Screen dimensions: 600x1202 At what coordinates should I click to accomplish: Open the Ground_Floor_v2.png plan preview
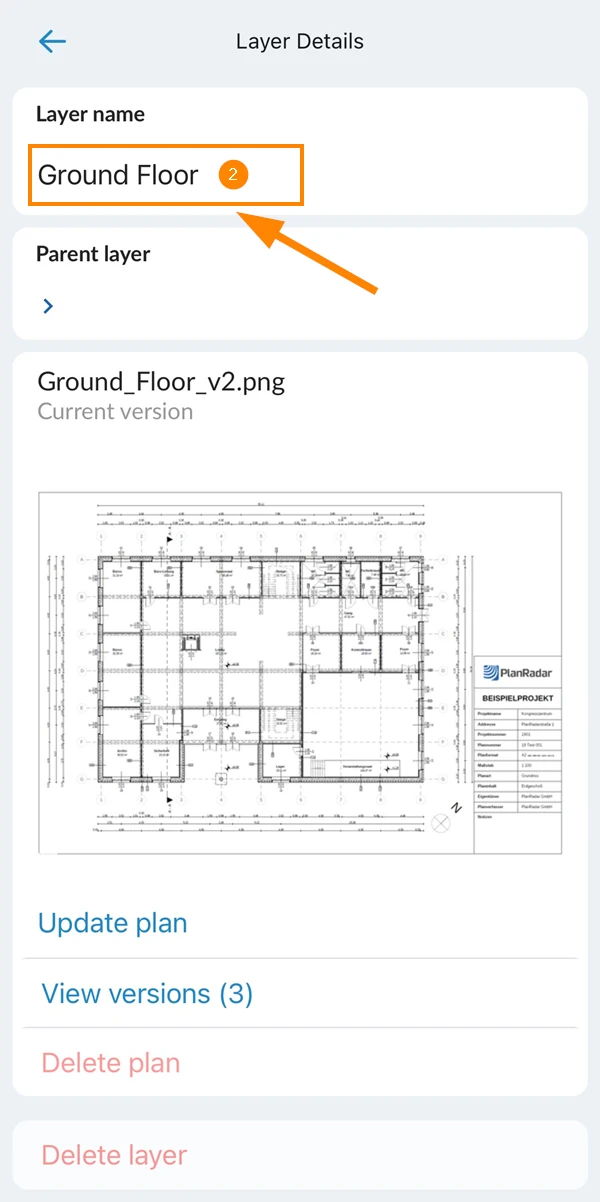click(x=300, y=672)
